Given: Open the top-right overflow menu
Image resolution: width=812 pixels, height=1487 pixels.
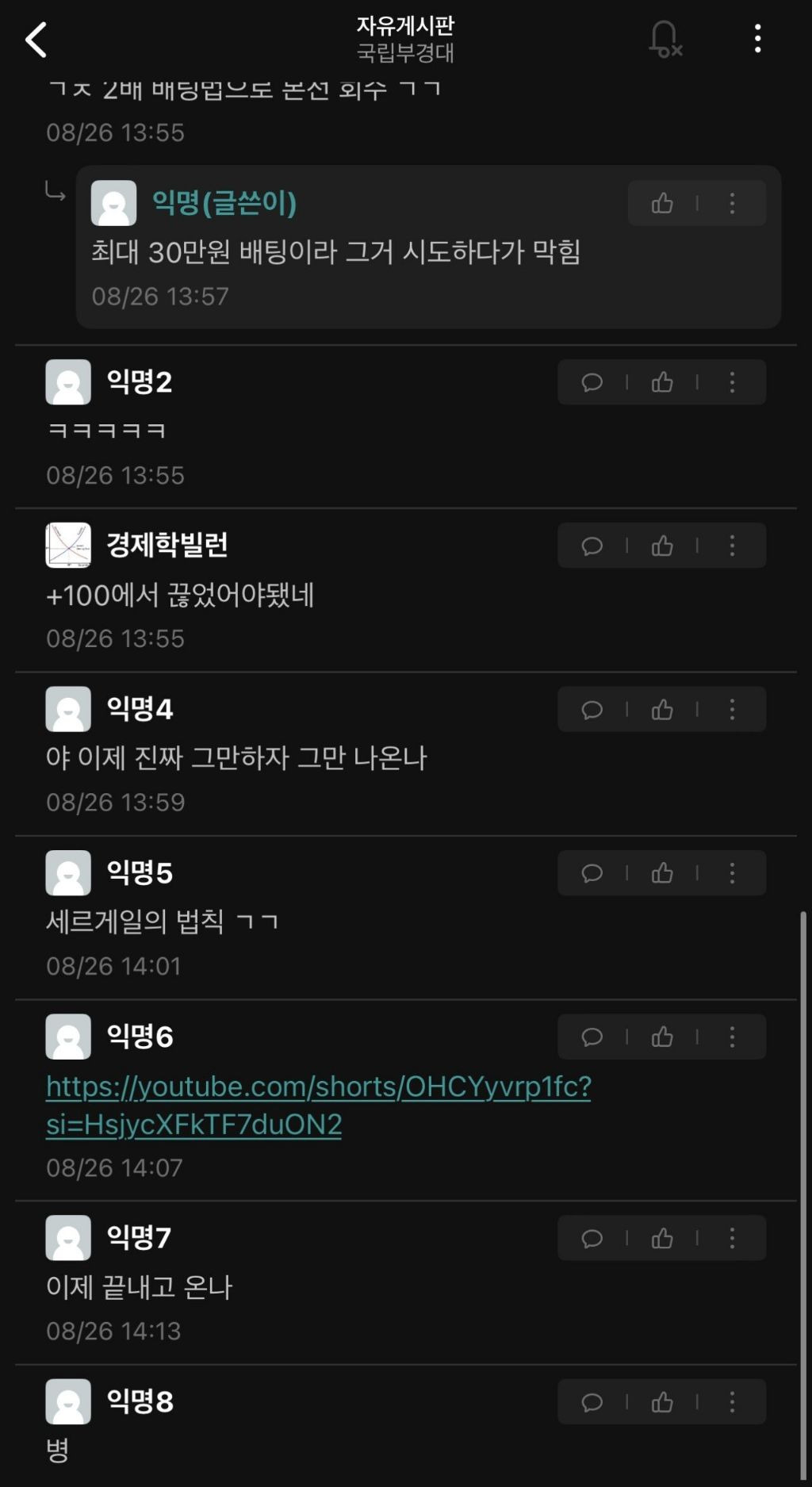Looking at the screenshot, I should pos(758,38).
